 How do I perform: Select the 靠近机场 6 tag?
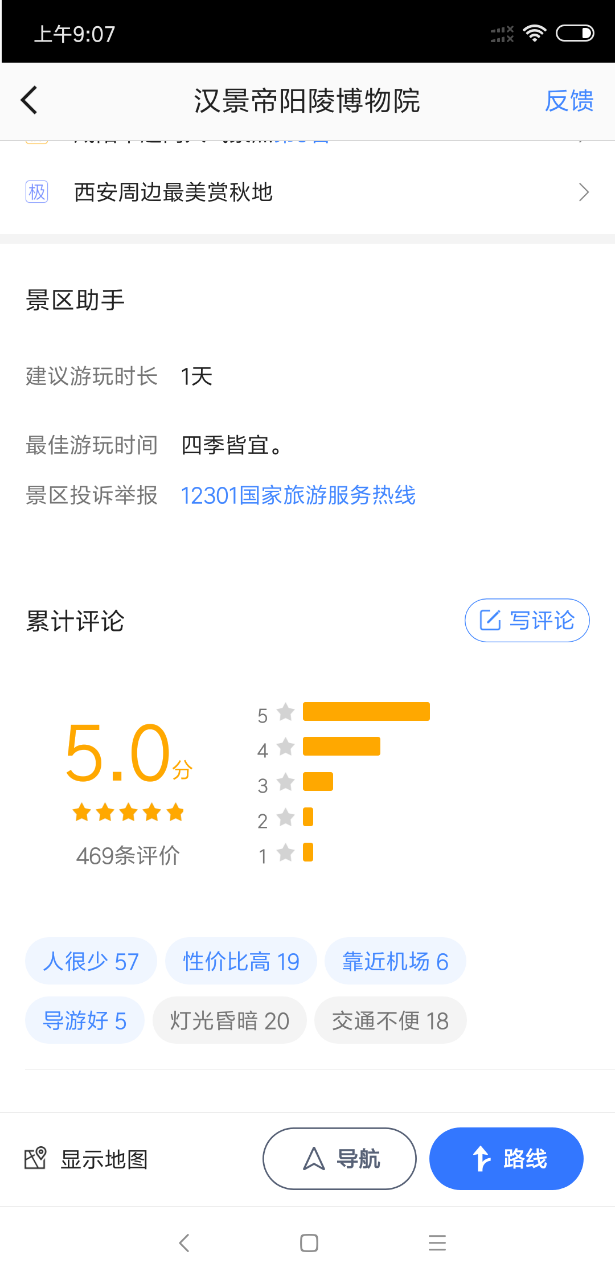[396, 962]
